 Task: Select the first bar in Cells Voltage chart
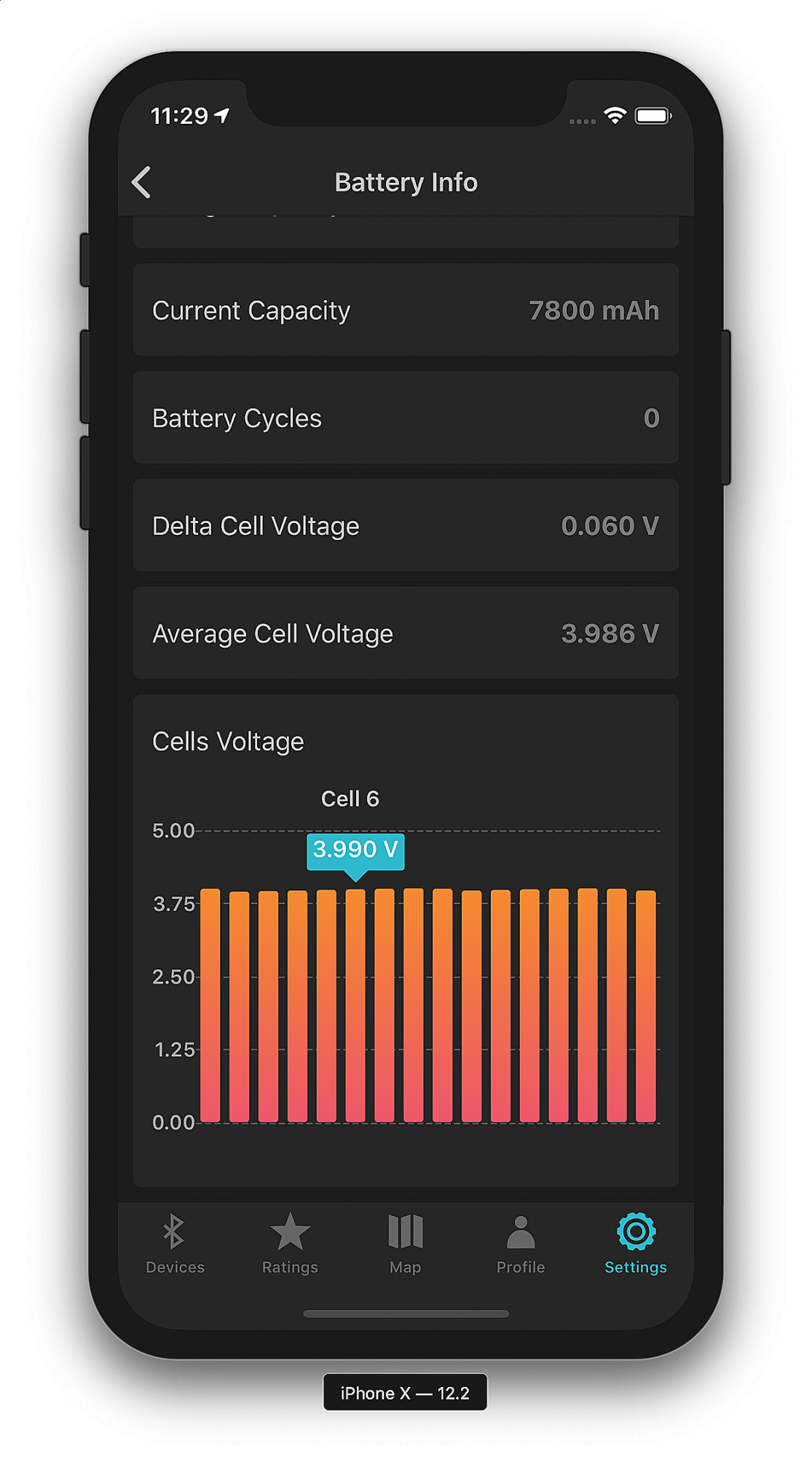click(210, 1005)
